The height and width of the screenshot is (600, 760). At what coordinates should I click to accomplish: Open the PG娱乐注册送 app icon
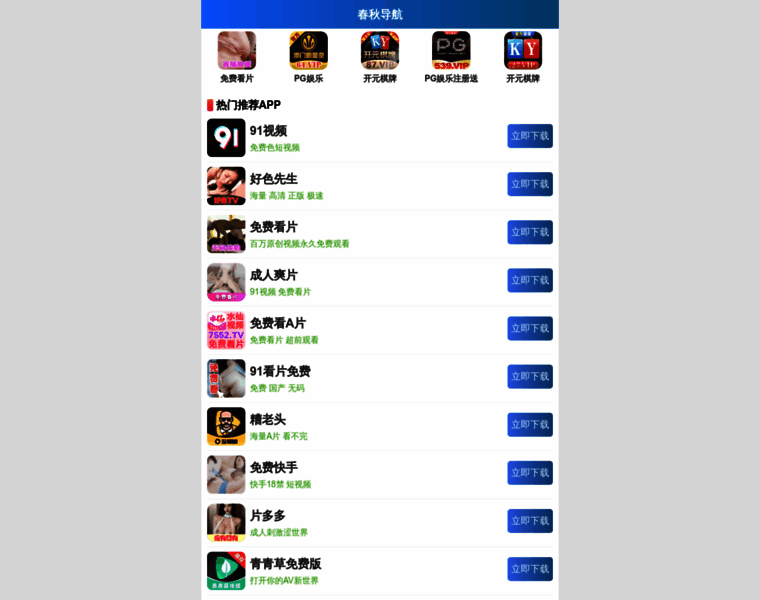[451, 51]
